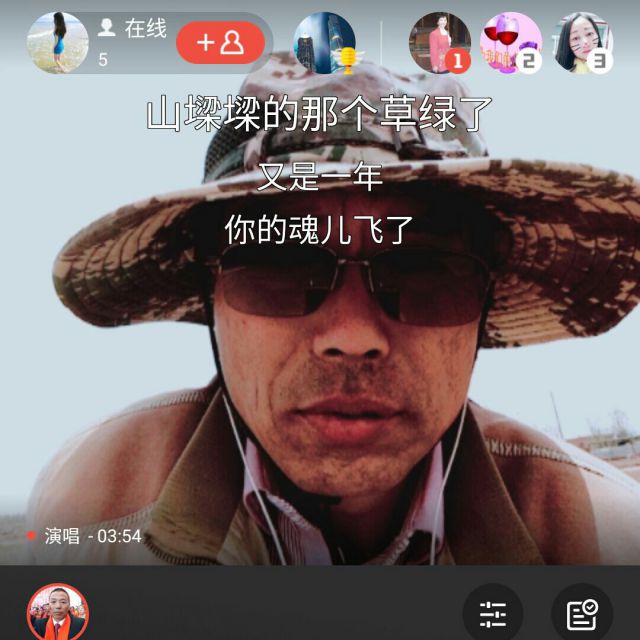Open the audio tuning sliders icon
This screenshot has height=640, width=640.
[493, 613]
